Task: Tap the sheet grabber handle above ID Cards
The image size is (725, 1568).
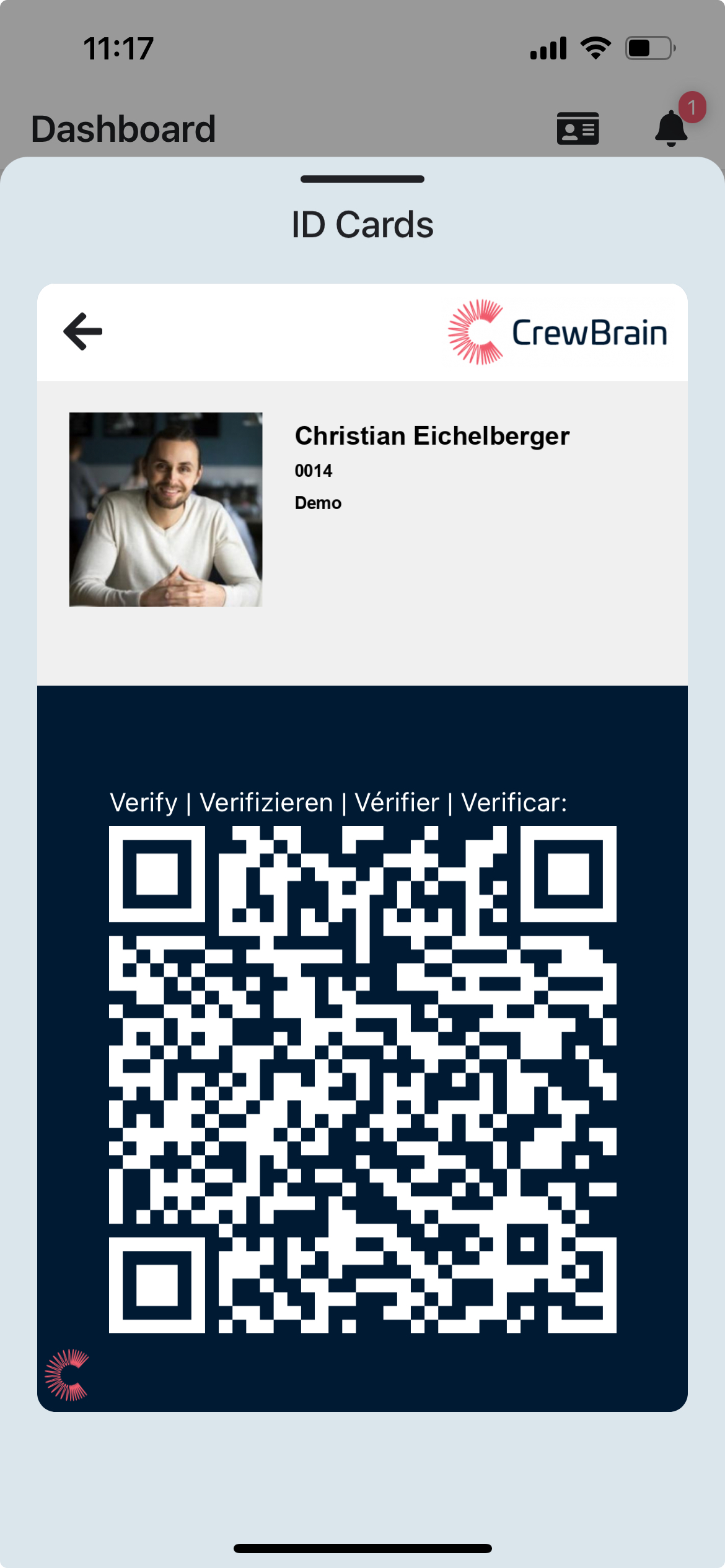Action: coord(362,179)
